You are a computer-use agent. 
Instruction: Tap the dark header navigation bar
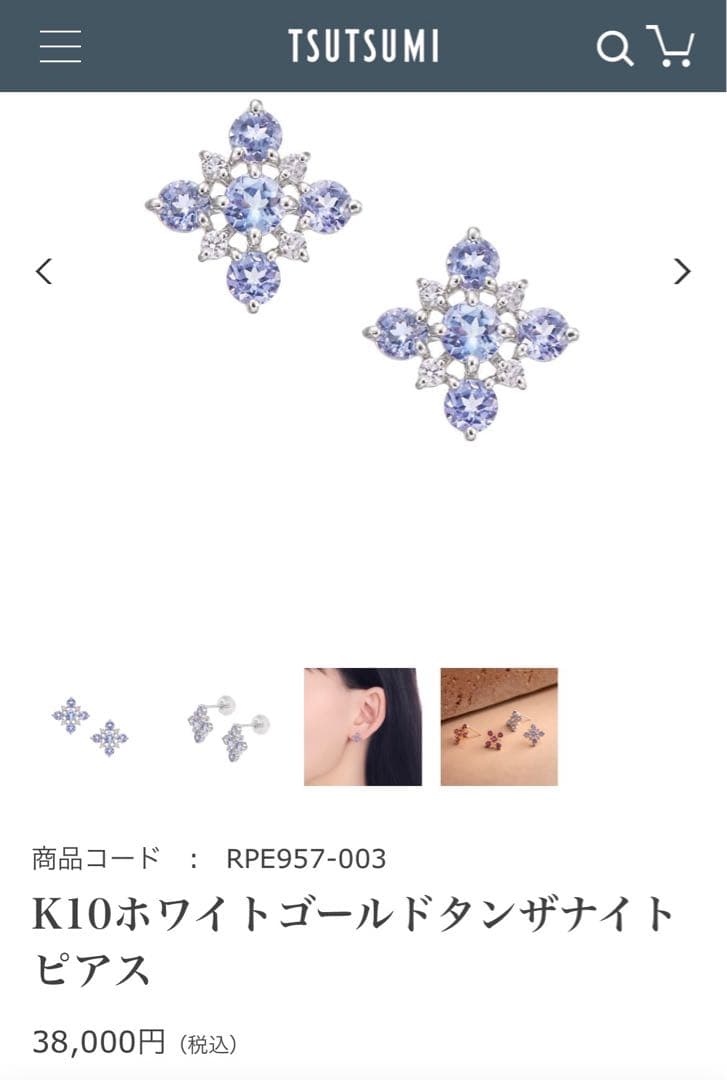tap(363, 45)
